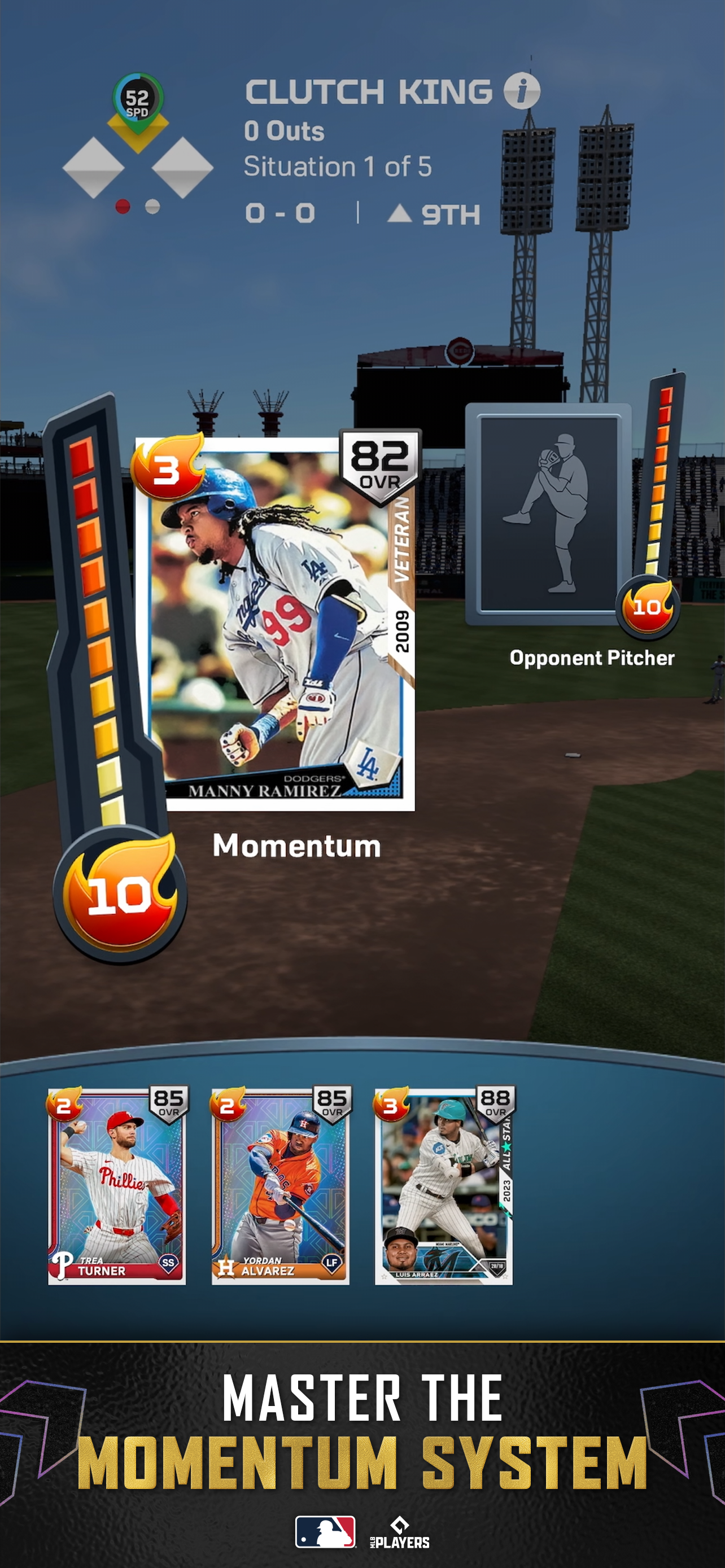Tap the Clutch King info icon

pyautogui.click(x=522, y=90)
